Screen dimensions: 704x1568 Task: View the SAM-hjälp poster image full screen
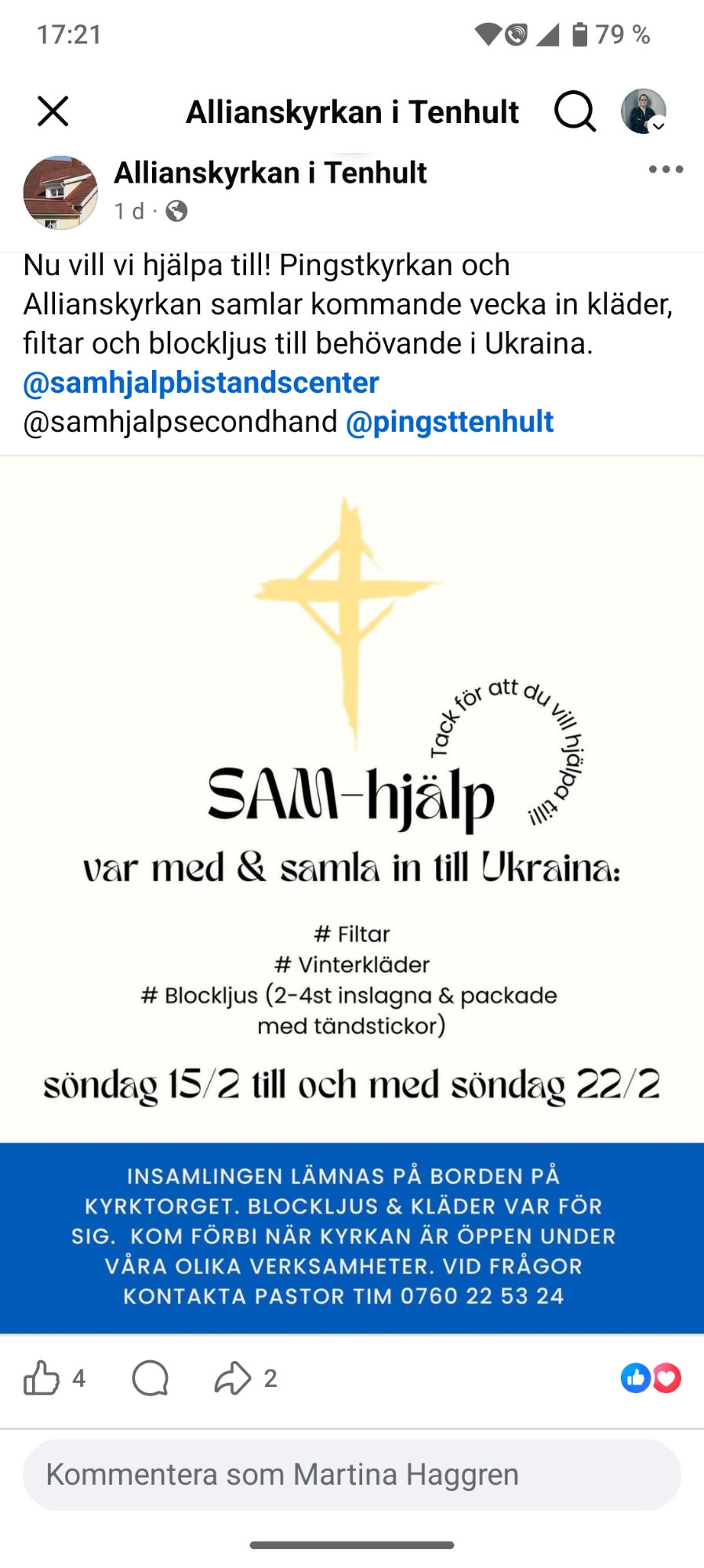[x=352, y=894]
